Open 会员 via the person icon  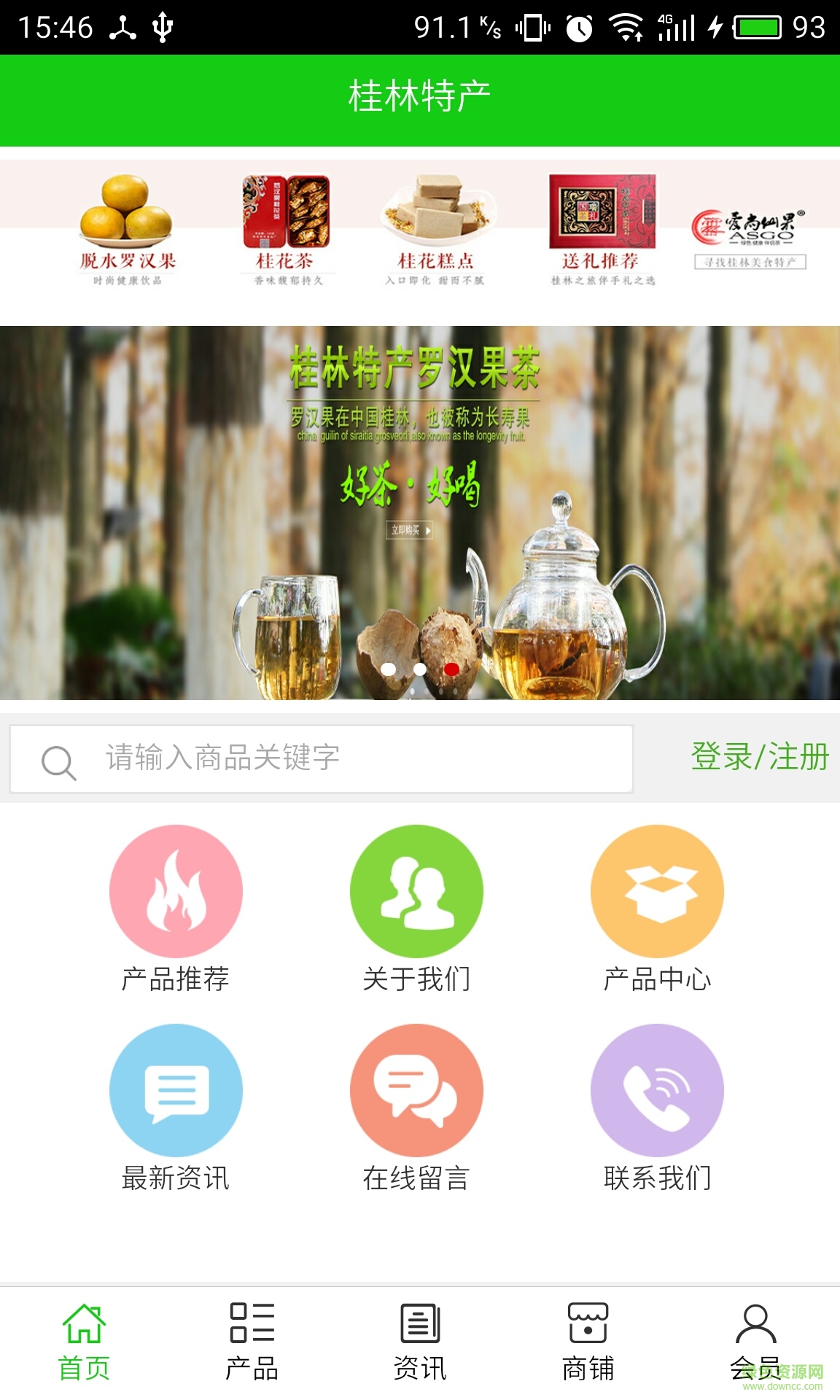click(755, 1331)
